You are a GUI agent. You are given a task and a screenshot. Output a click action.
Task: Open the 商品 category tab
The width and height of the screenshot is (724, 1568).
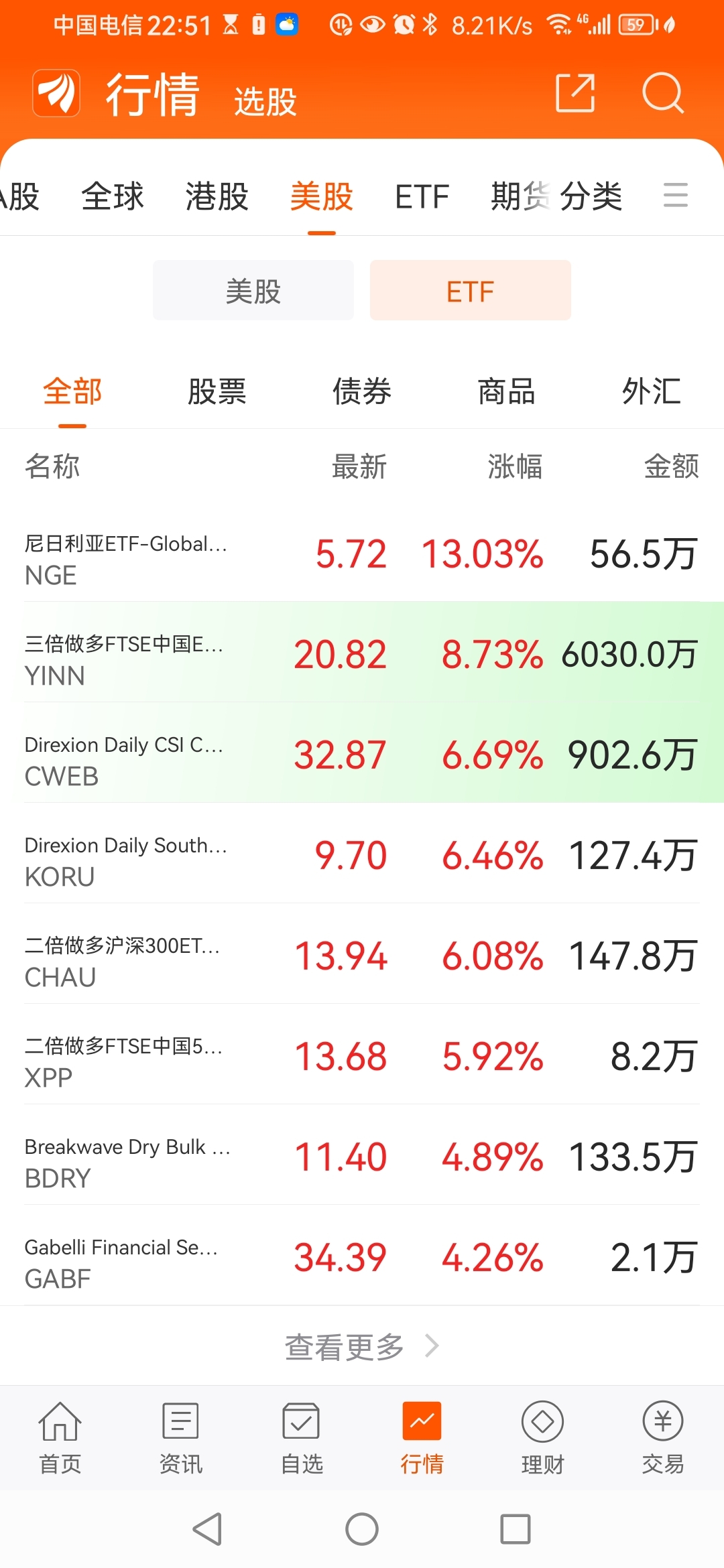tap(506, 392)
